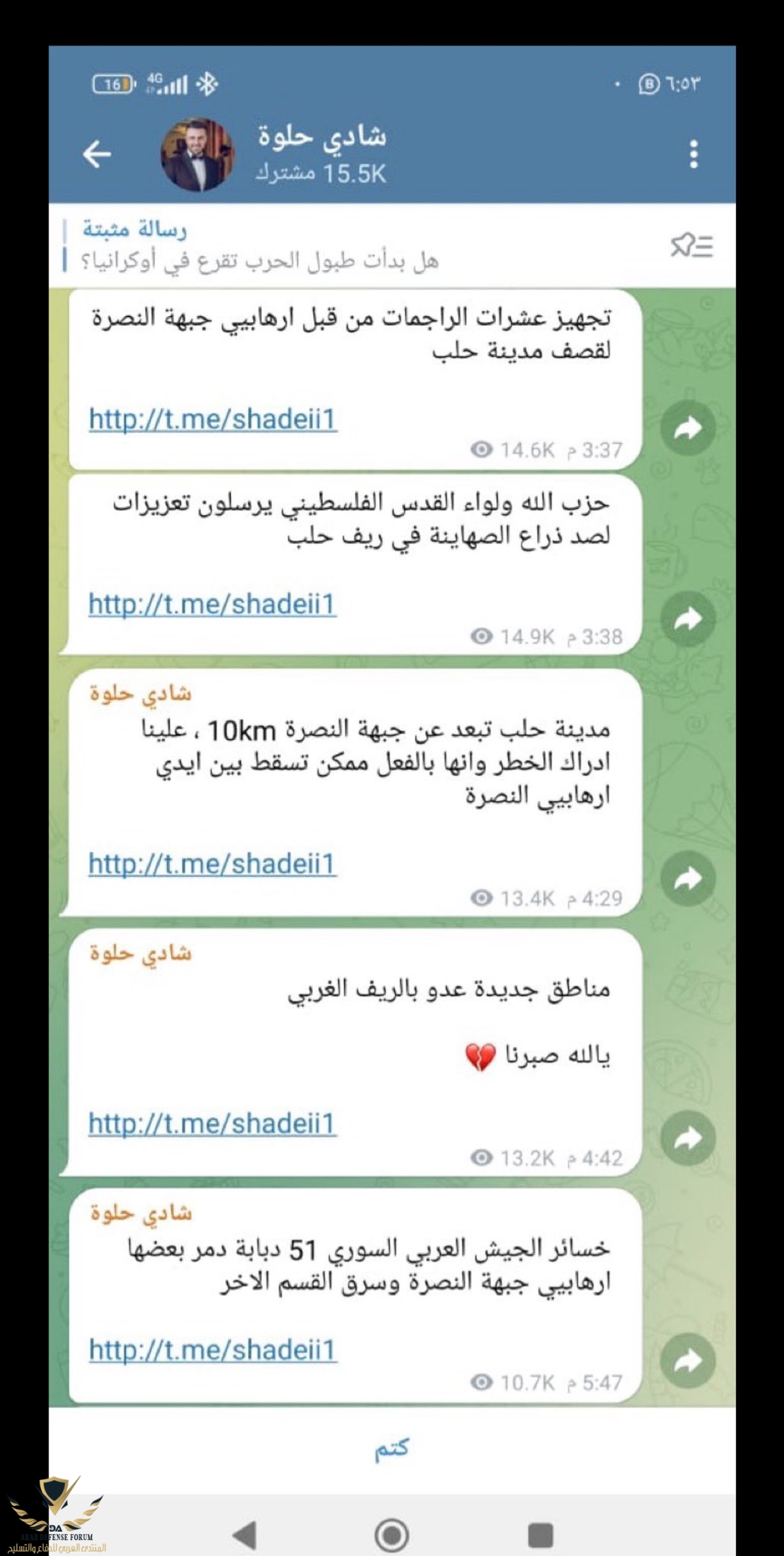
Task: Open the pinned messages list icon
Action: click(691, 245)
